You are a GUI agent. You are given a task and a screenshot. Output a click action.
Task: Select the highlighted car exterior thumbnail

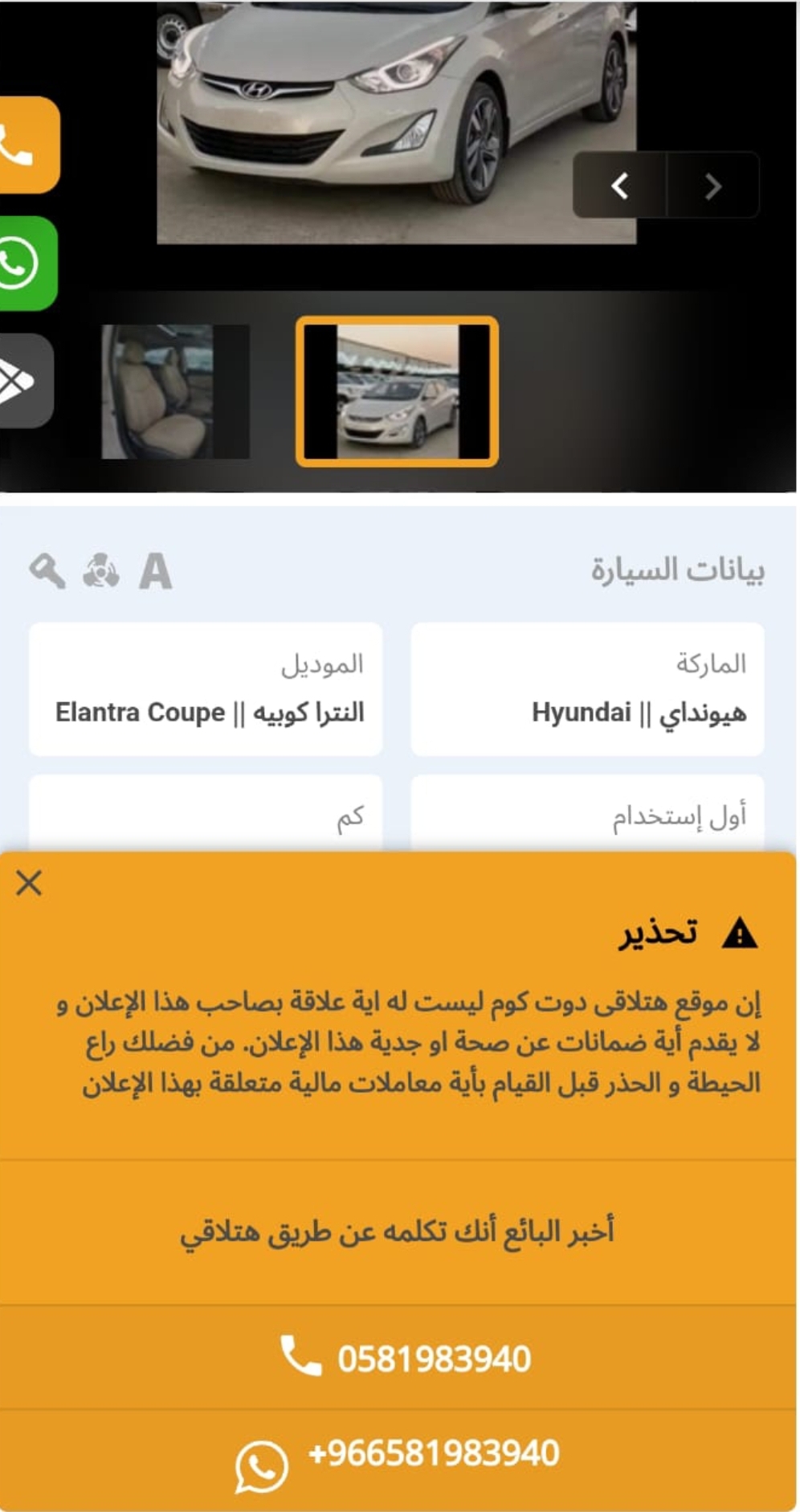pos(397,391)
